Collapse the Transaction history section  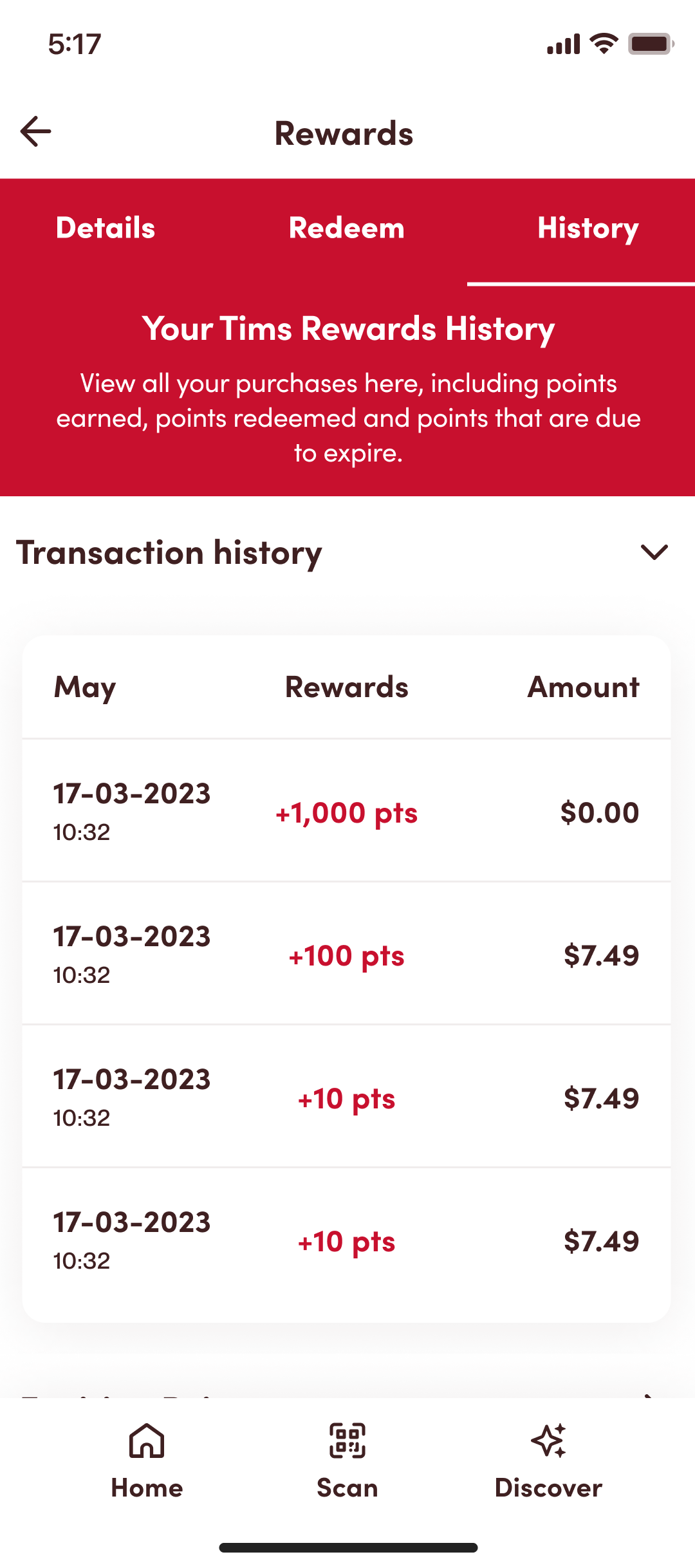tap(654, 552)
